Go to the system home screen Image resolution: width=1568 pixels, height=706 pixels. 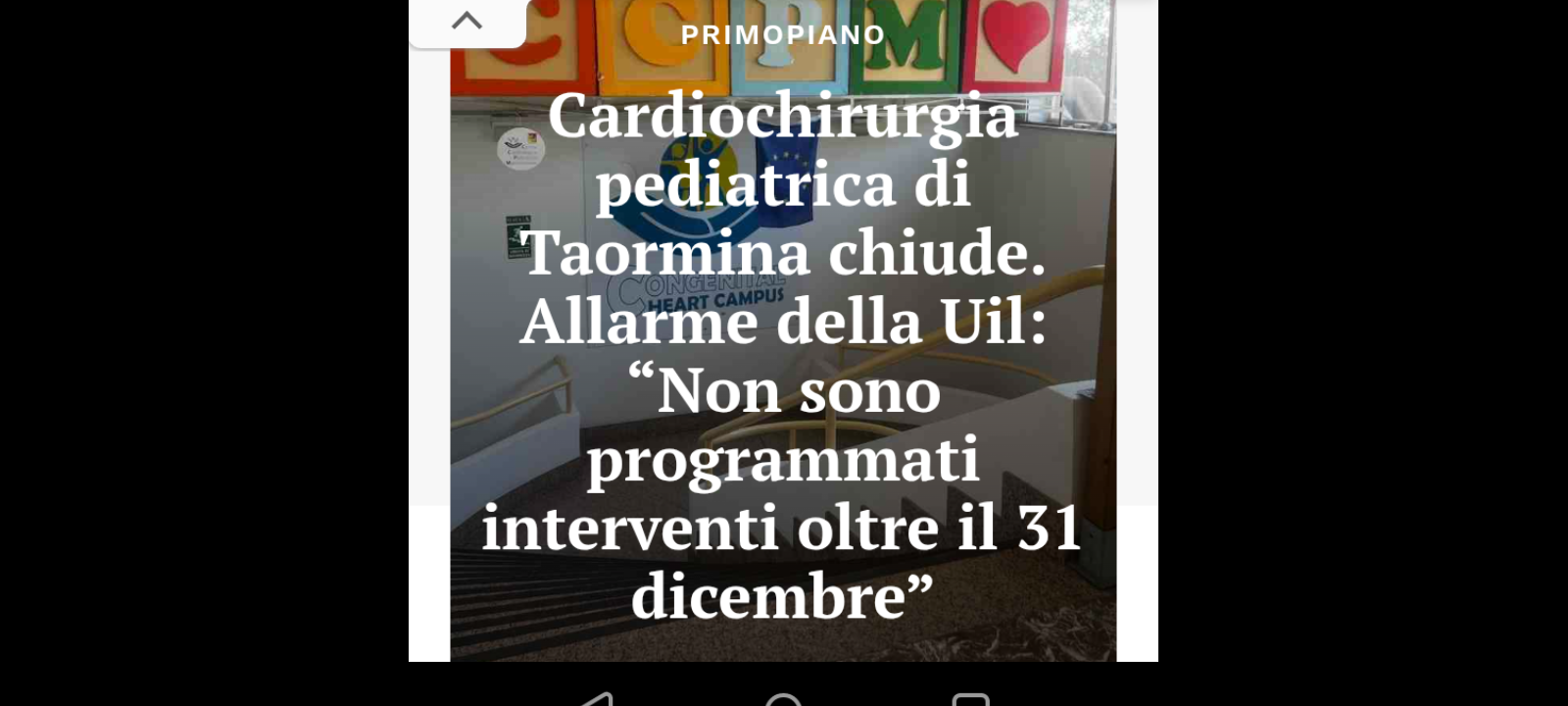pyautogui.click(x=783, y=700)
